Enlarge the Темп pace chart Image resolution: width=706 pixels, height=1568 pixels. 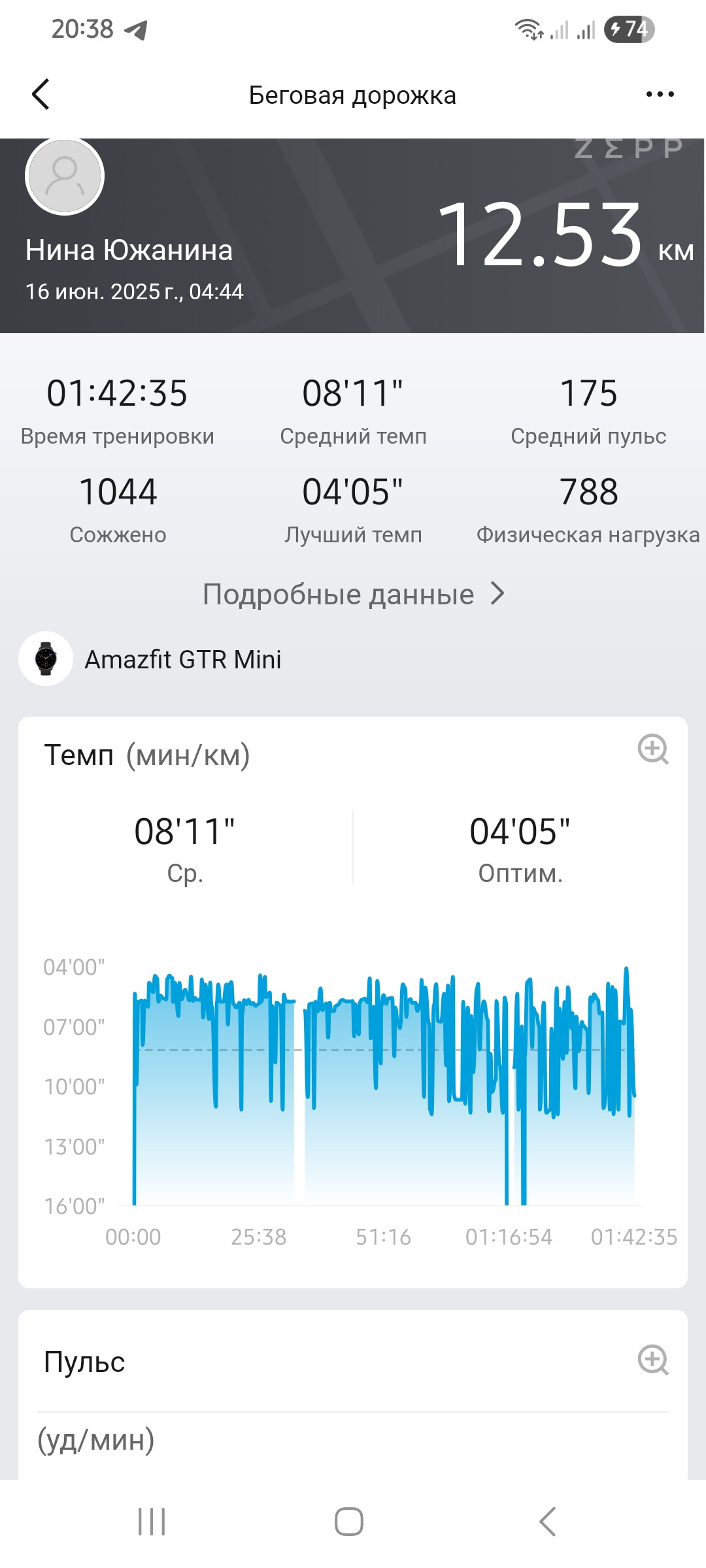[652, 749]
